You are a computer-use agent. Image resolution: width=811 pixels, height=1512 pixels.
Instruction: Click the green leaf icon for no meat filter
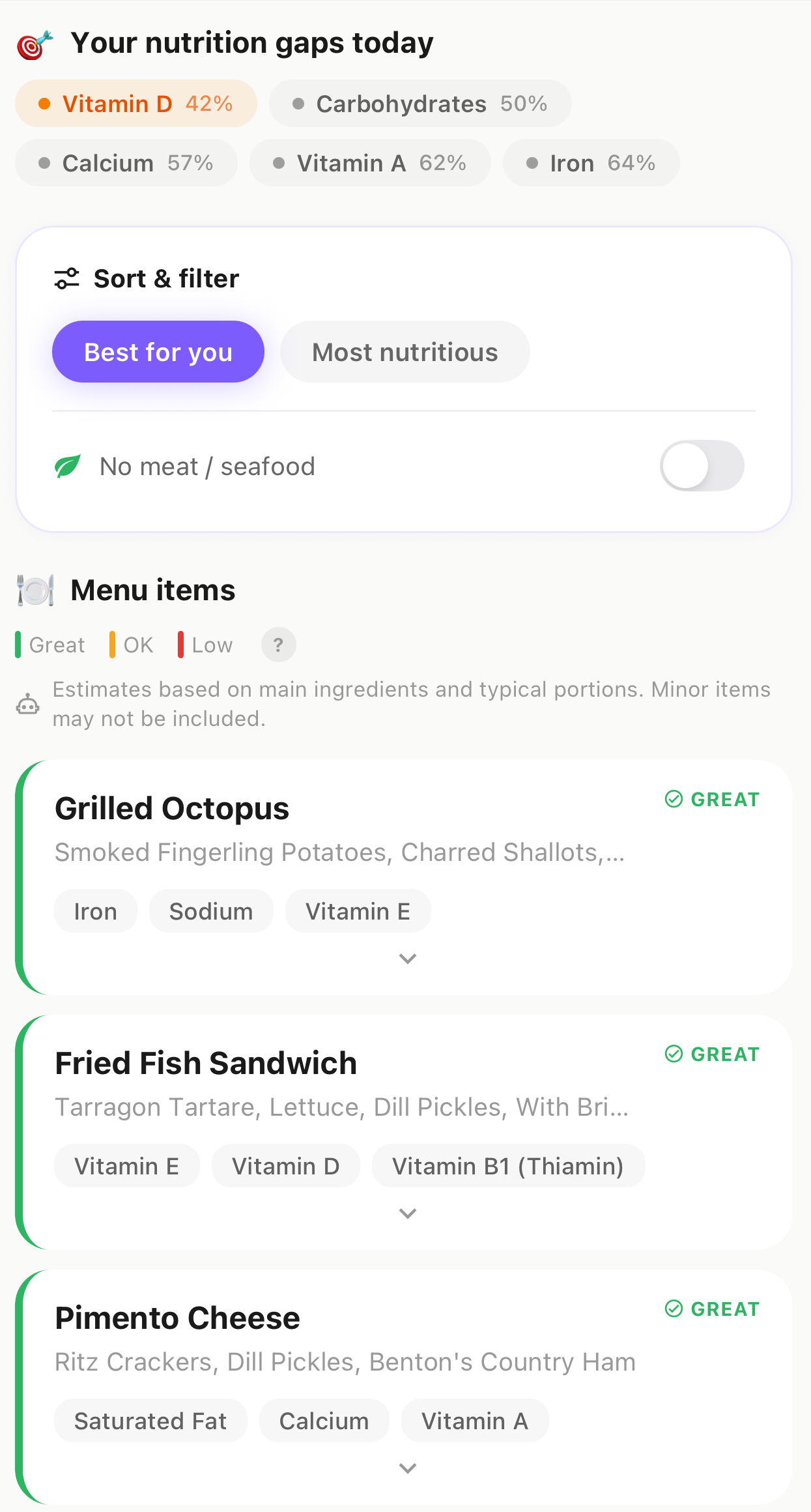[67, 465]
